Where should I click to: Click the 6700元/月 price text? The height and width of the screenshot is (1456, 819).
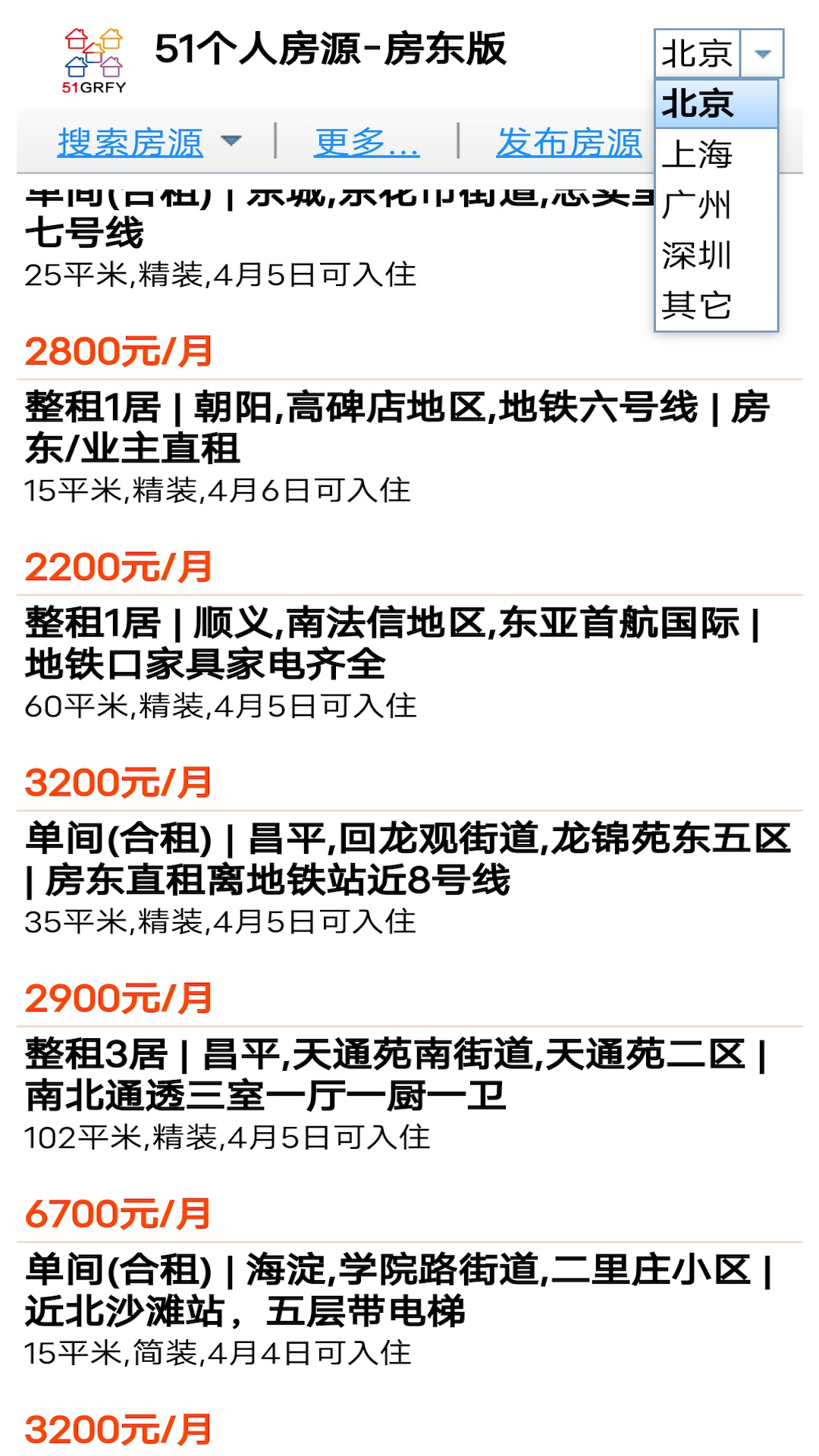click(118, 1210)
